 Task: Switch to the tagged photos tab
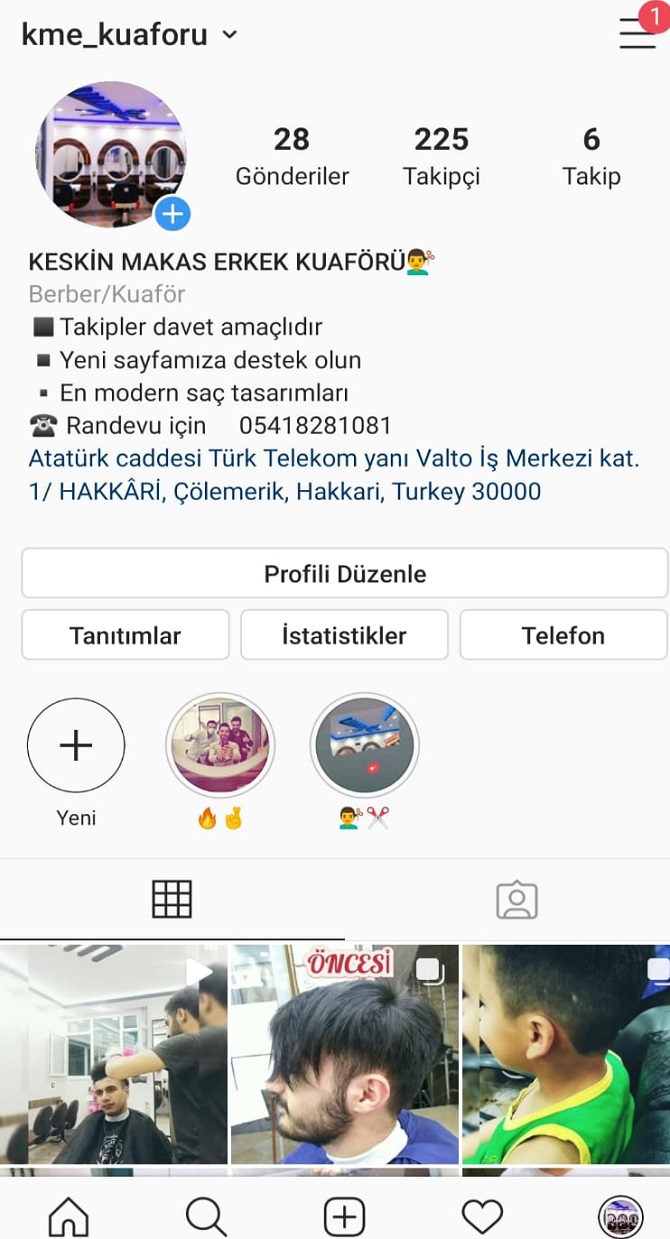click(x=517, y=900)
